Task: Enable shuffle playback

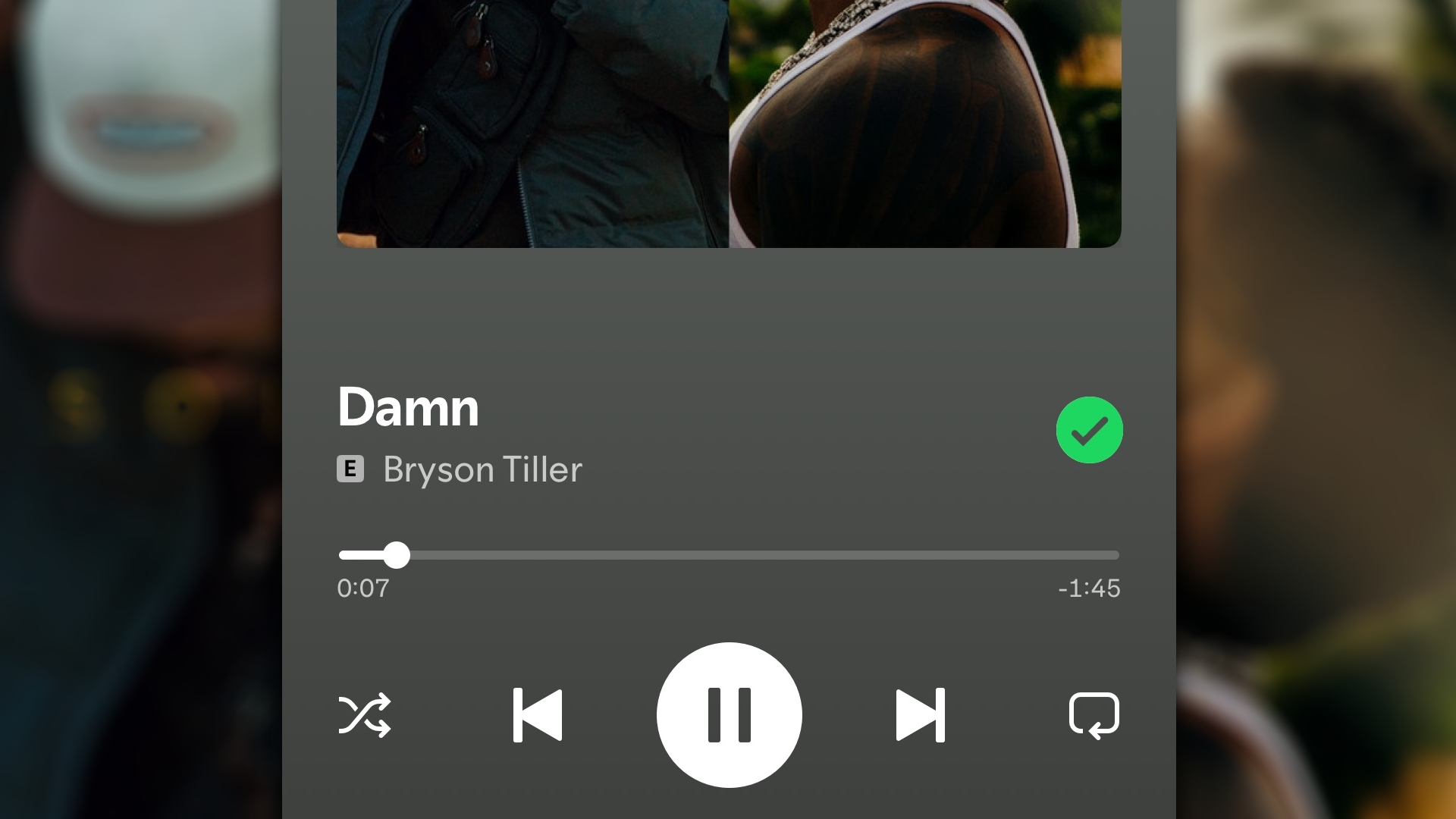Action: pos(365,715)
